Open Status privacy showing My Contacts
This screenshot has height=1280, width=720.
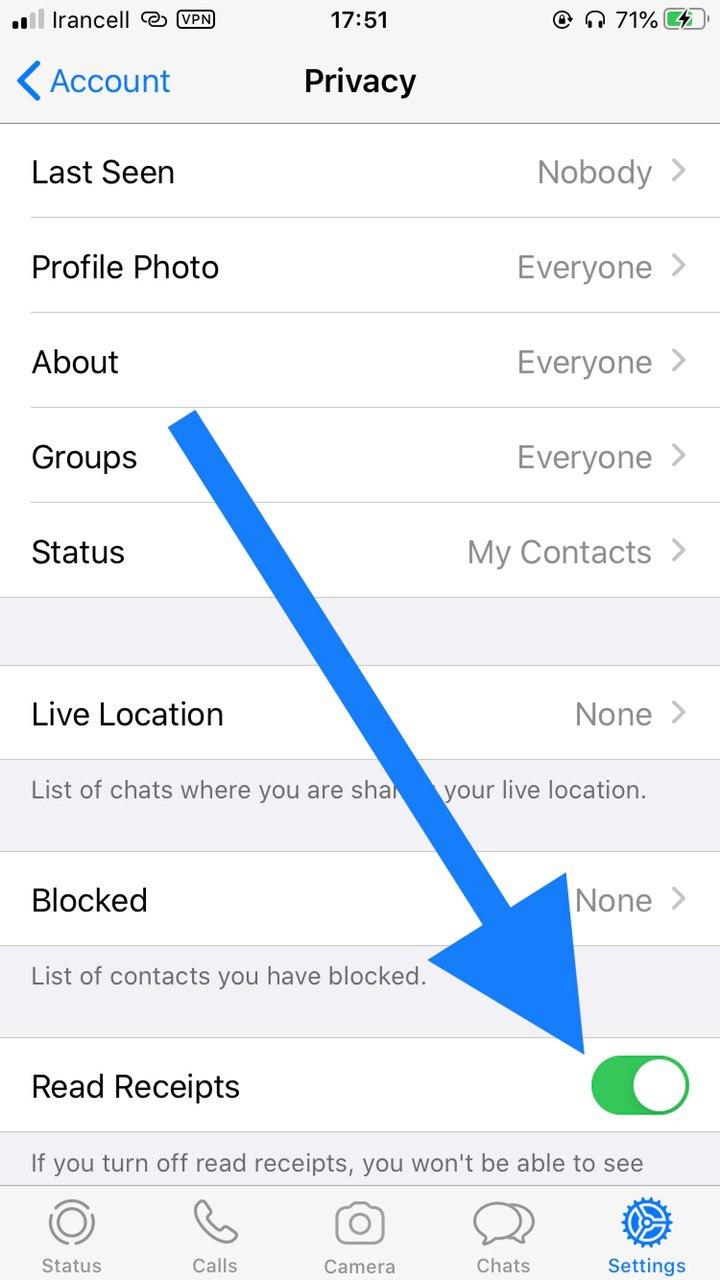click(x=360, y=552)
